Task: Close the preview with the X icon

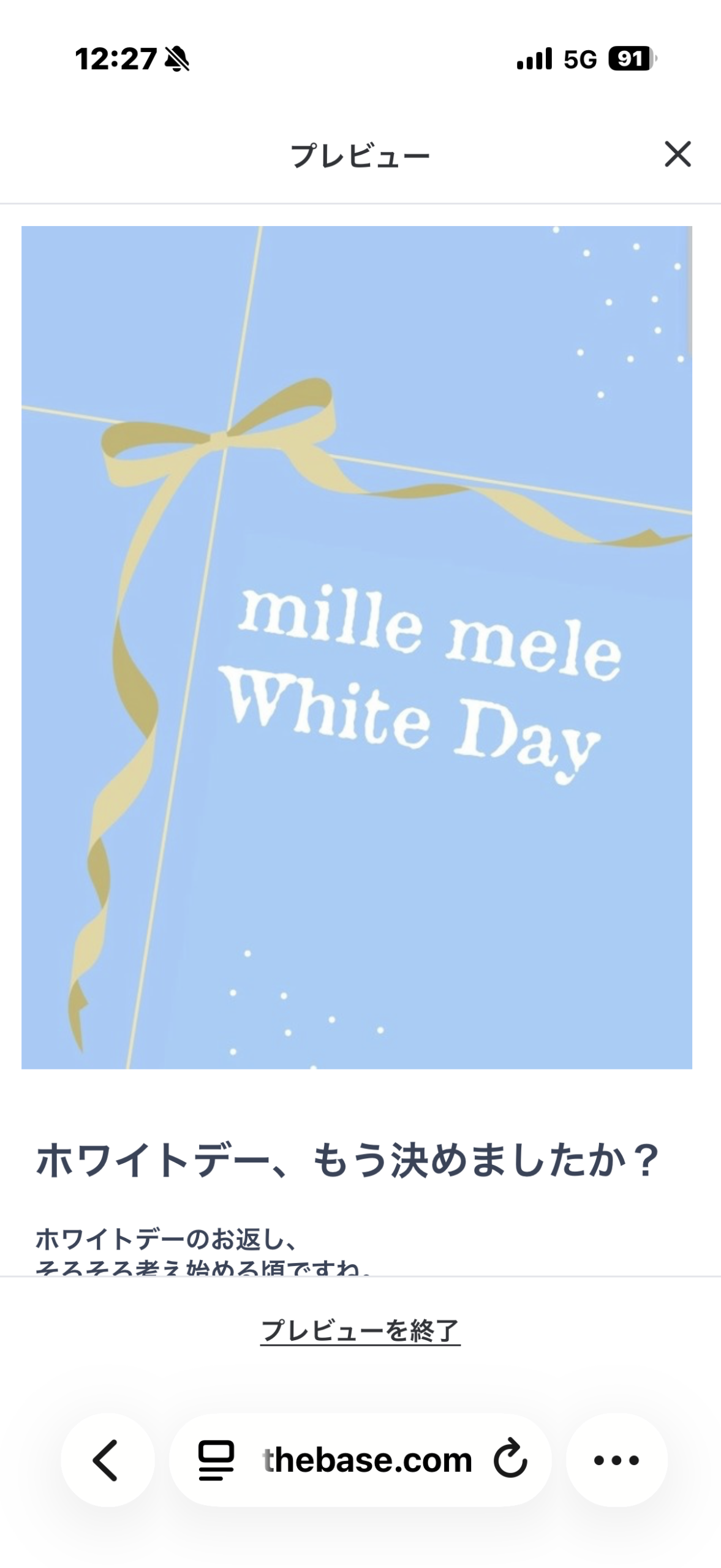Action: coord(678,154)
